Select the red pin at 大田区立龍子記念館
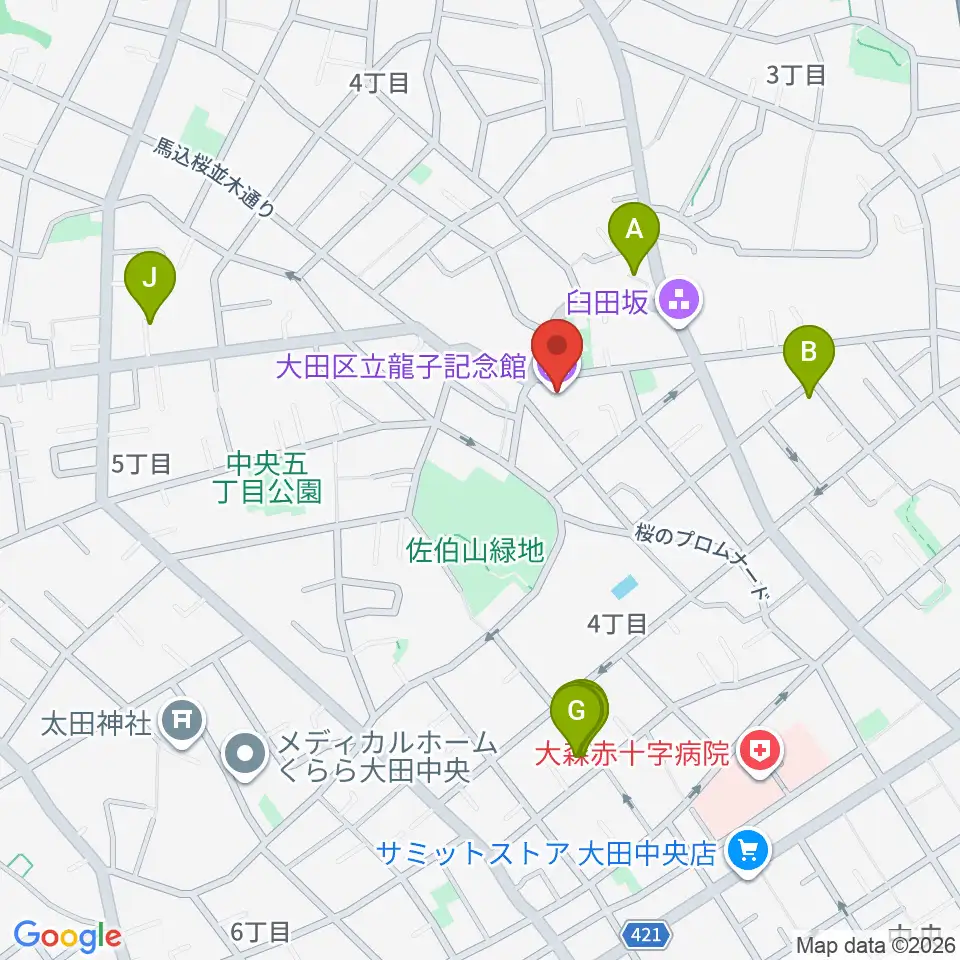This screenshot has height=960, width=960. 557,355
